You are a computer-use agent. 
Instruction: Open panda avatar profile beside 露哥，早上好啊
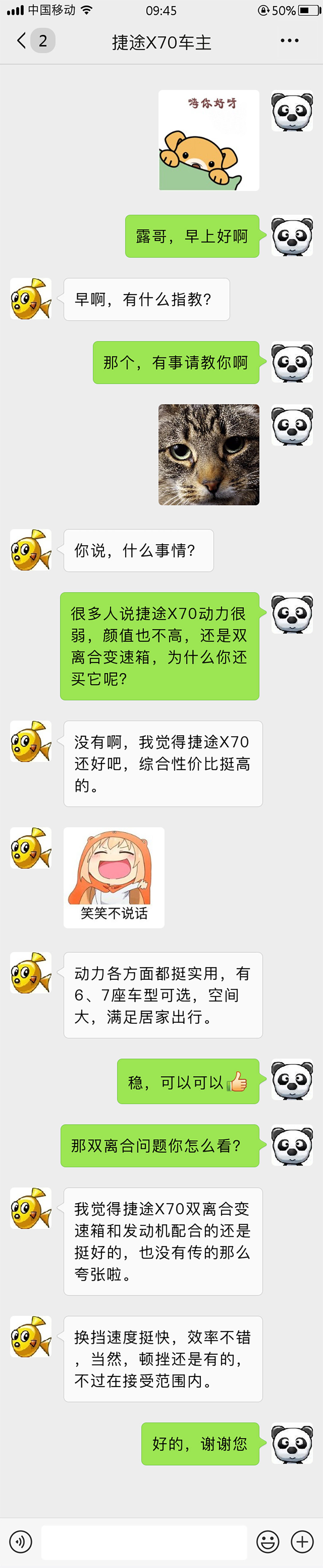tap(292, 236)
